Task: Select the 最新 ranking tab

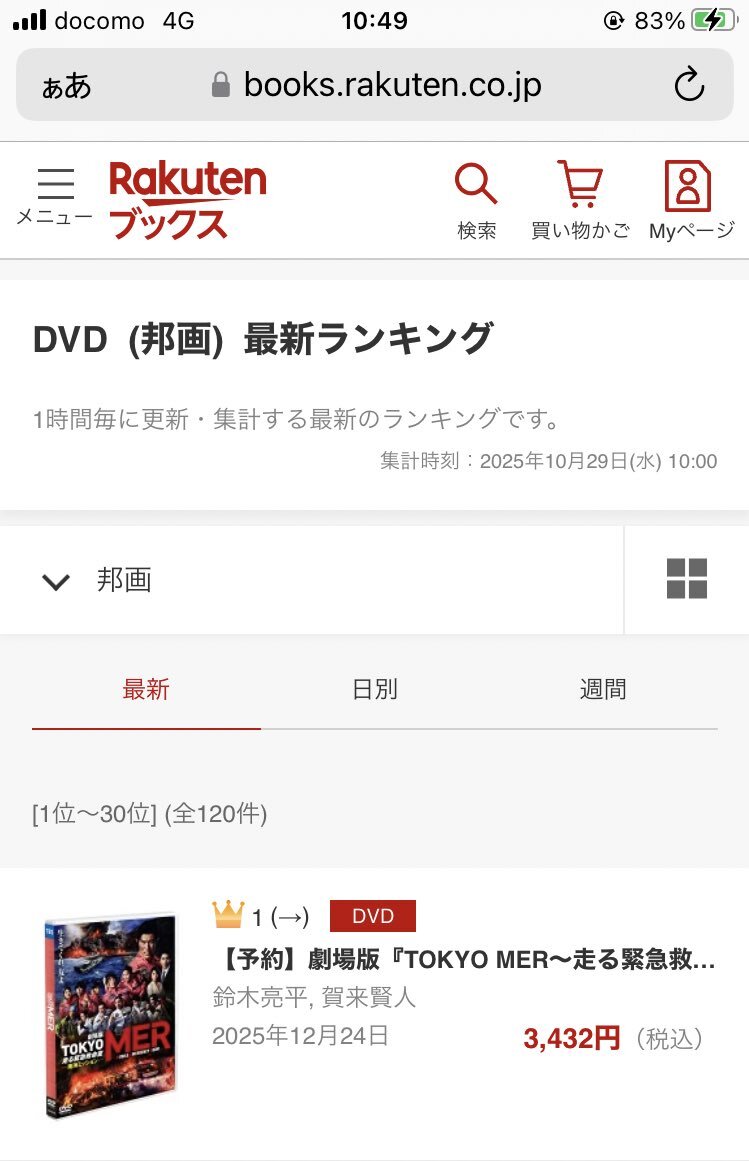Action: coord(146,689)
